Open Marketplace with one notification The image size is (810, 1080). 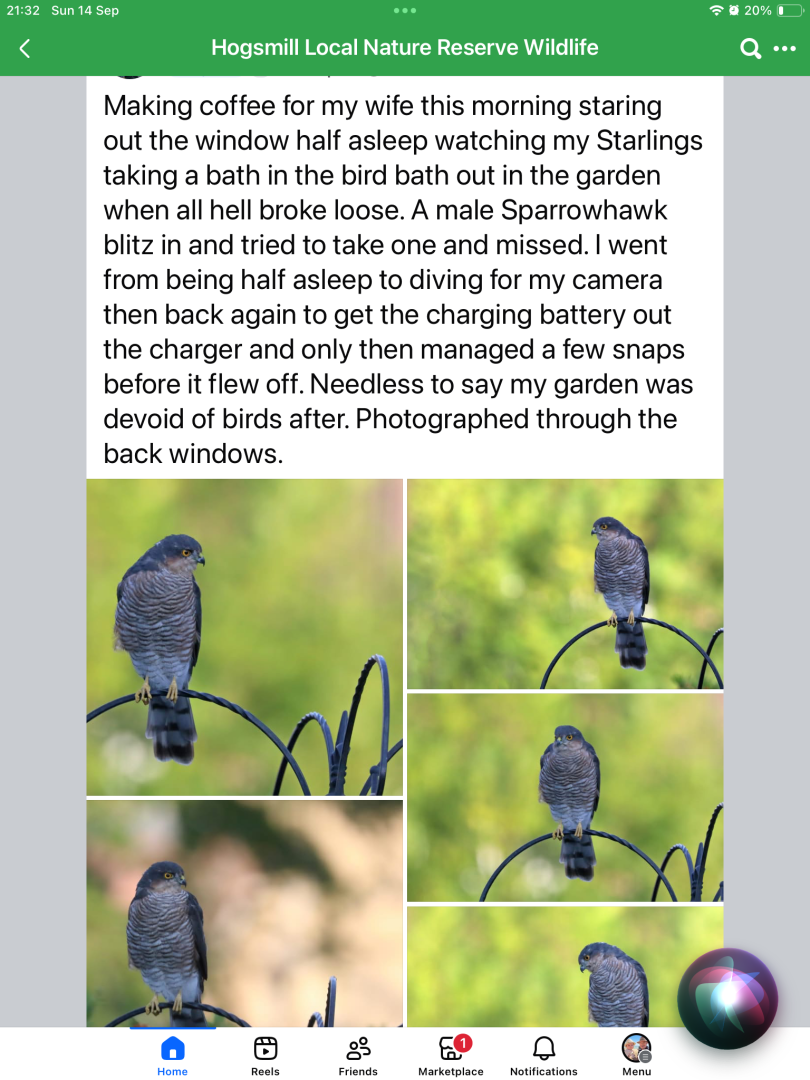[451, 1054]
